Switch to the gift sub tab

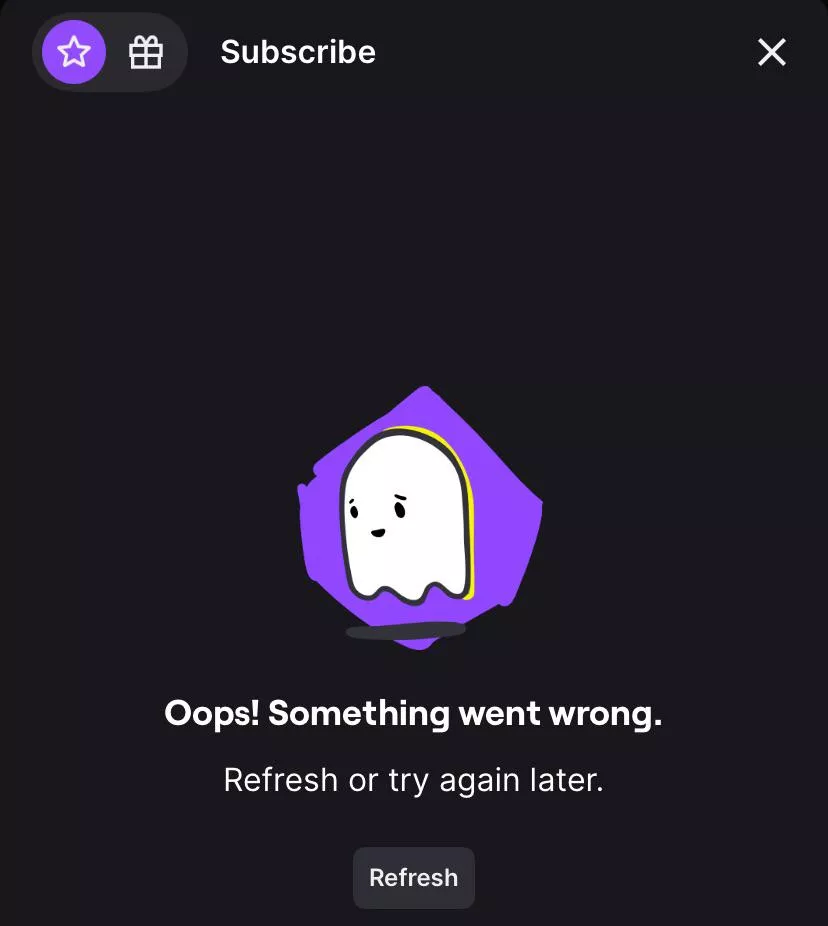pyautogui.click(x=146, y=52)
